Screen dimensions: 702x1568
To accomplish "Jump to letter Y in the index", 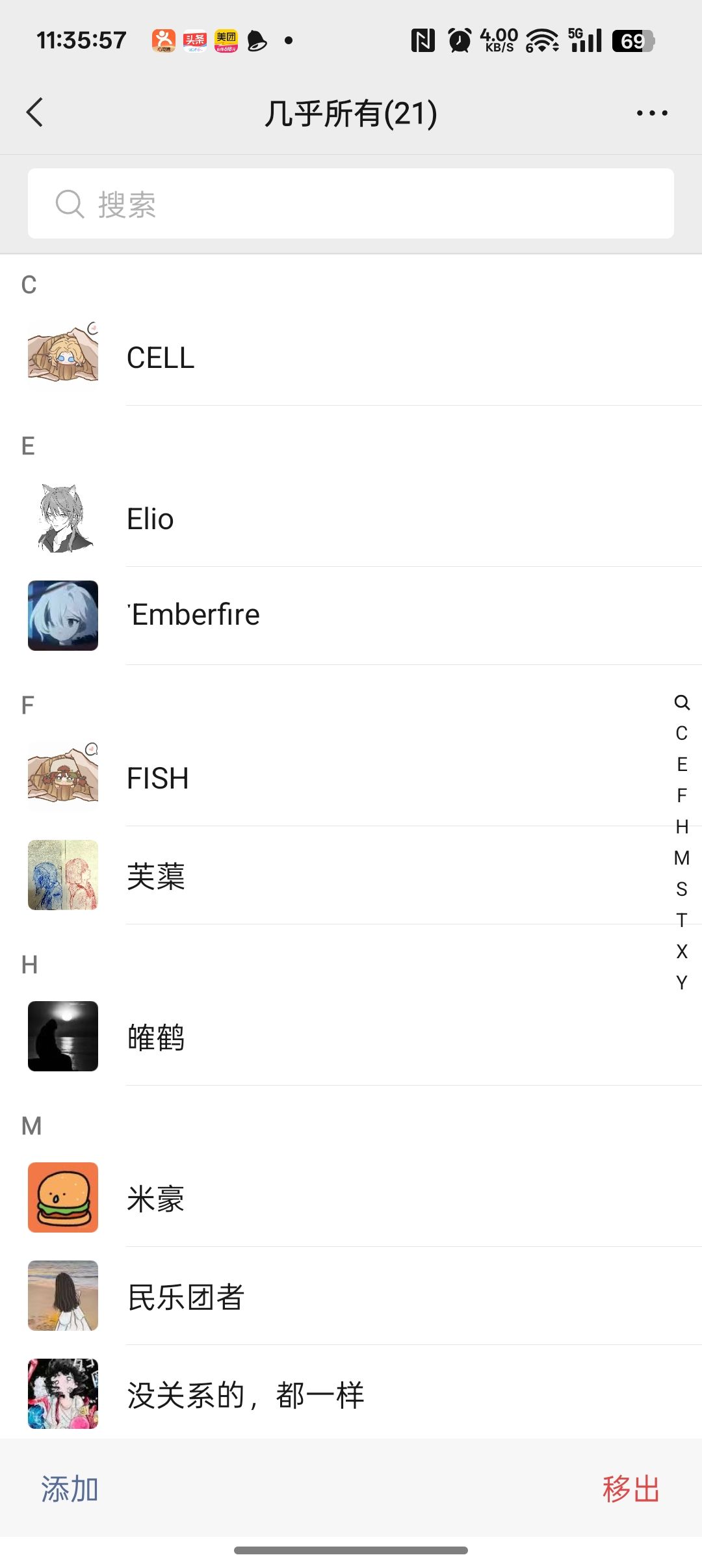I will click(x=681, y=982).
